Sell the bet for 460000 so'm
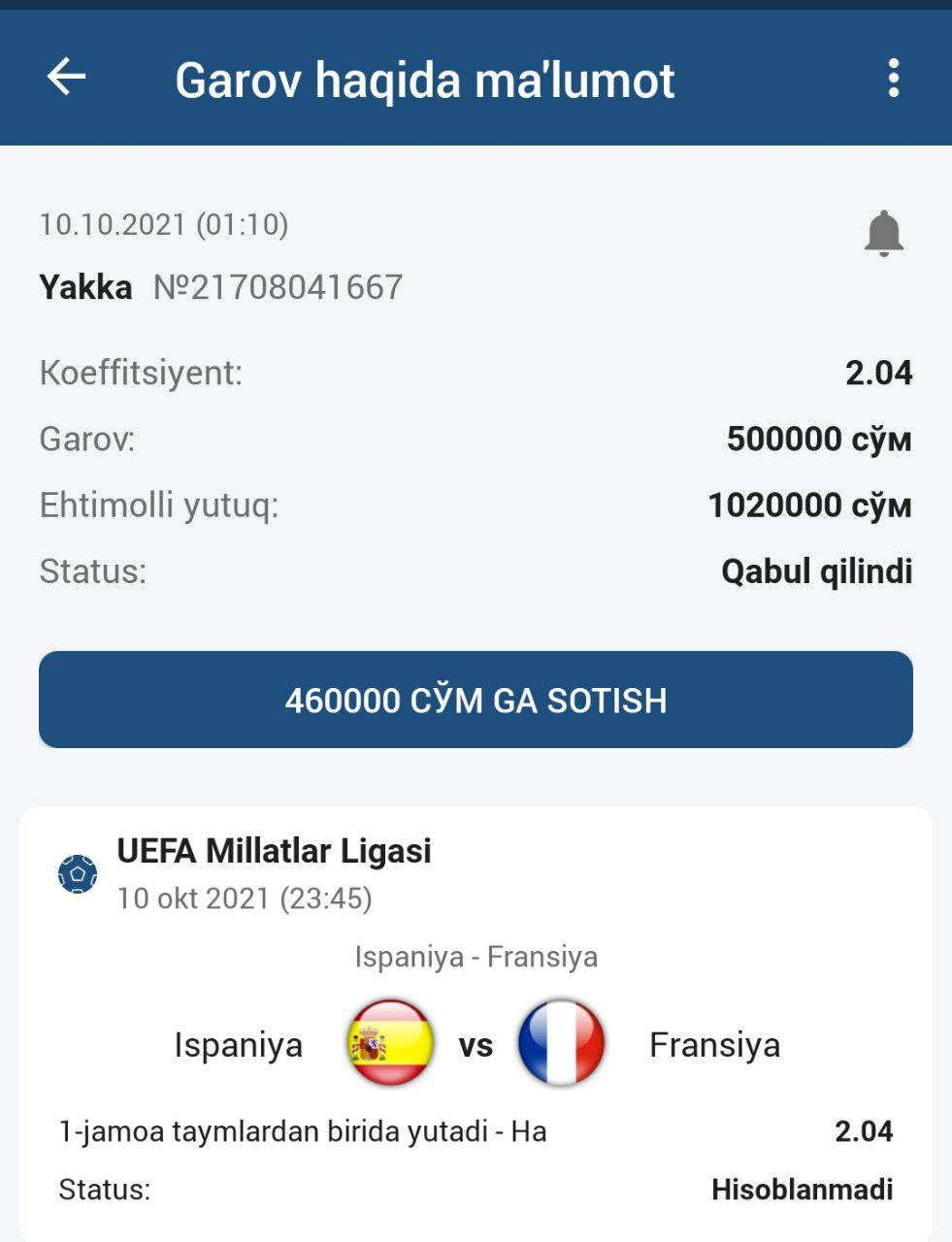The width and height of the screenshot is (952, 1242). pyautogui.click(x=476, y=700)
